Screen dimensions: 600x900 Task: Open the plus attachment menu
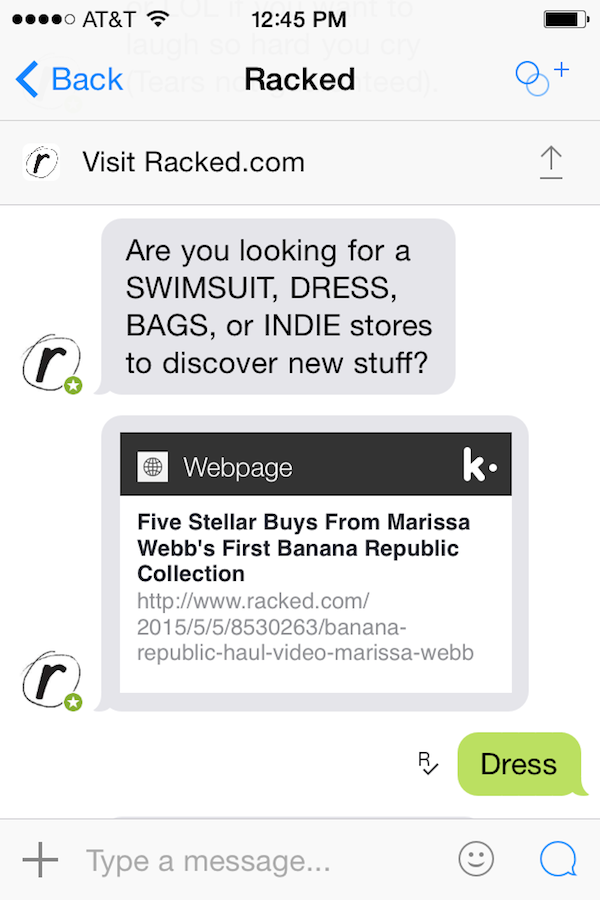click(x=40, y=859)
